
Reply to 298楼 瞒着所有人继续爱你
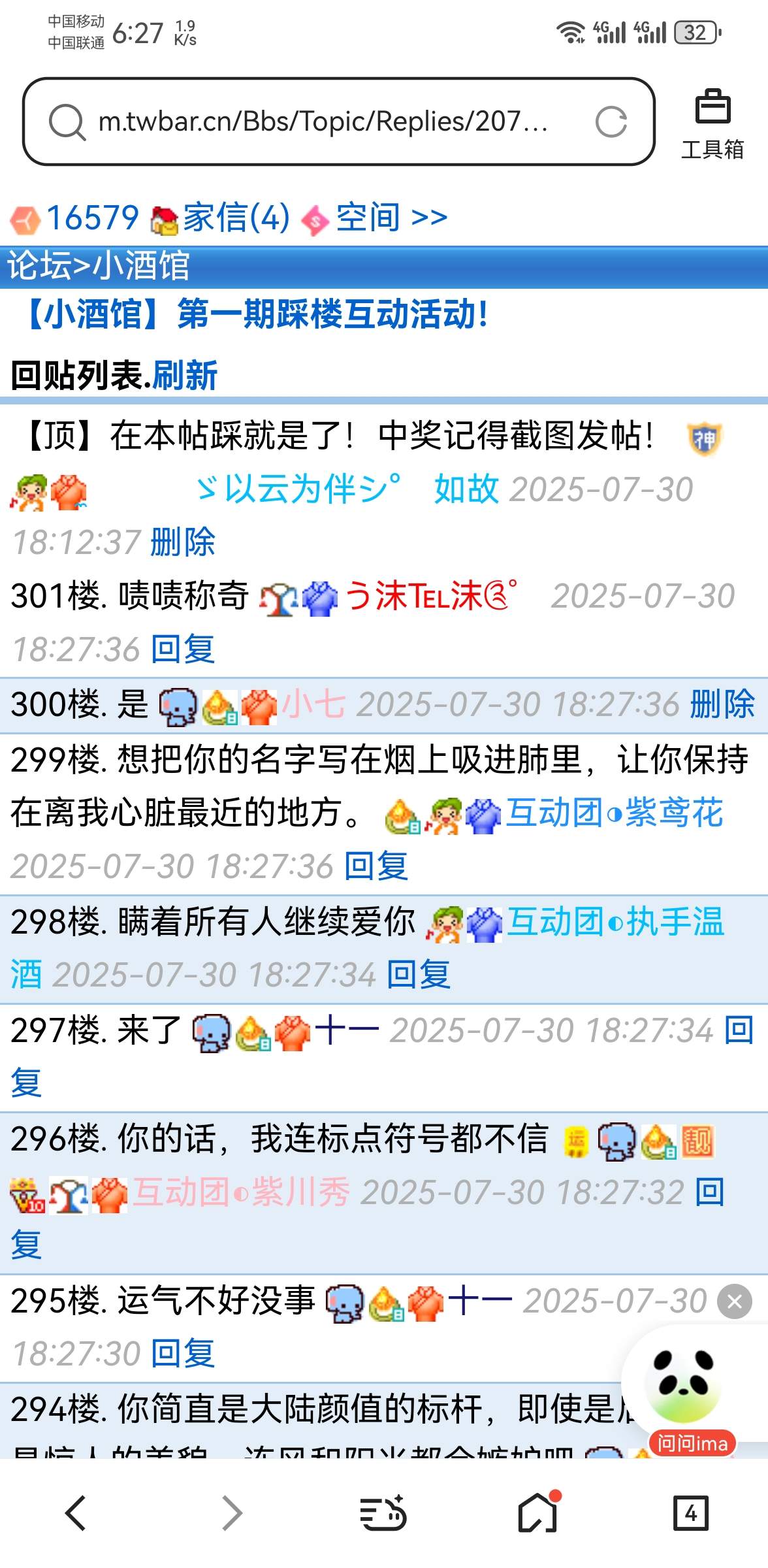[x=418, y=975]
